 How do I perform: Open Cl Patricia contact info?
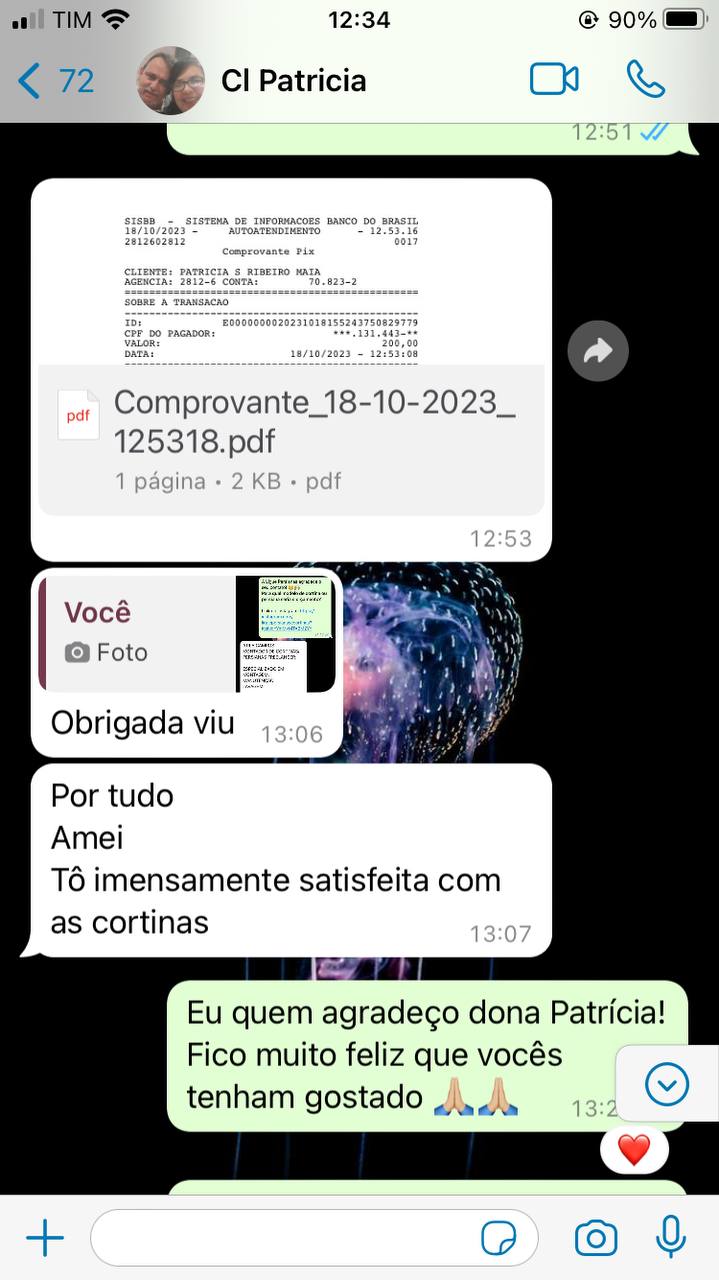292,80
